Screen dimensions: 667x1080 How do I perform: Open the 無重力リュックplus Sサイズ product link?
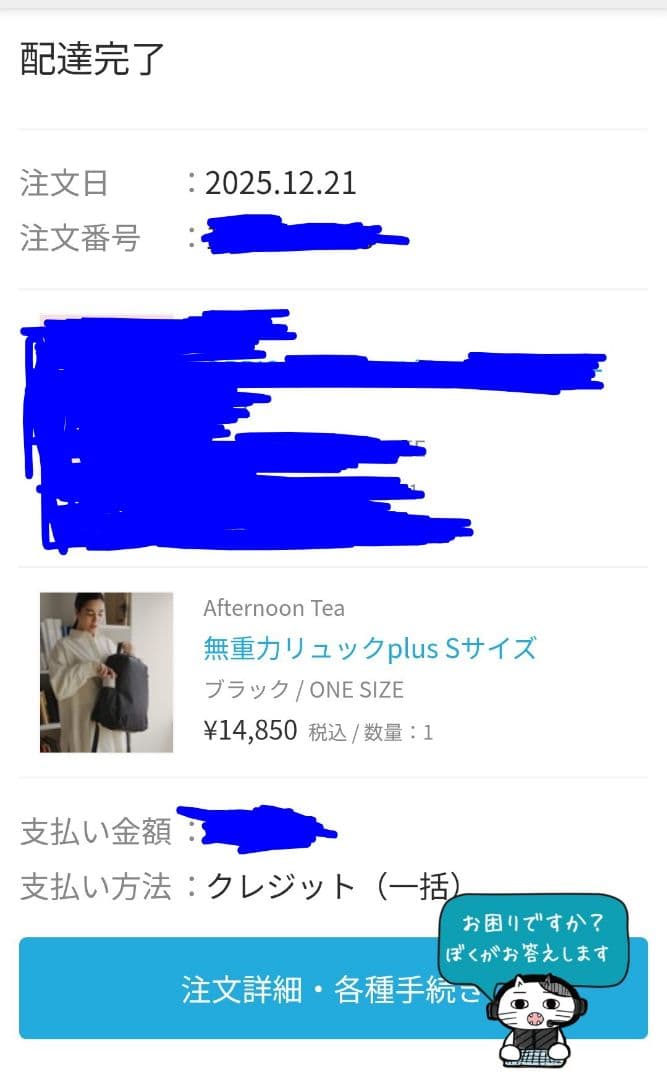[x=369, y=648]
